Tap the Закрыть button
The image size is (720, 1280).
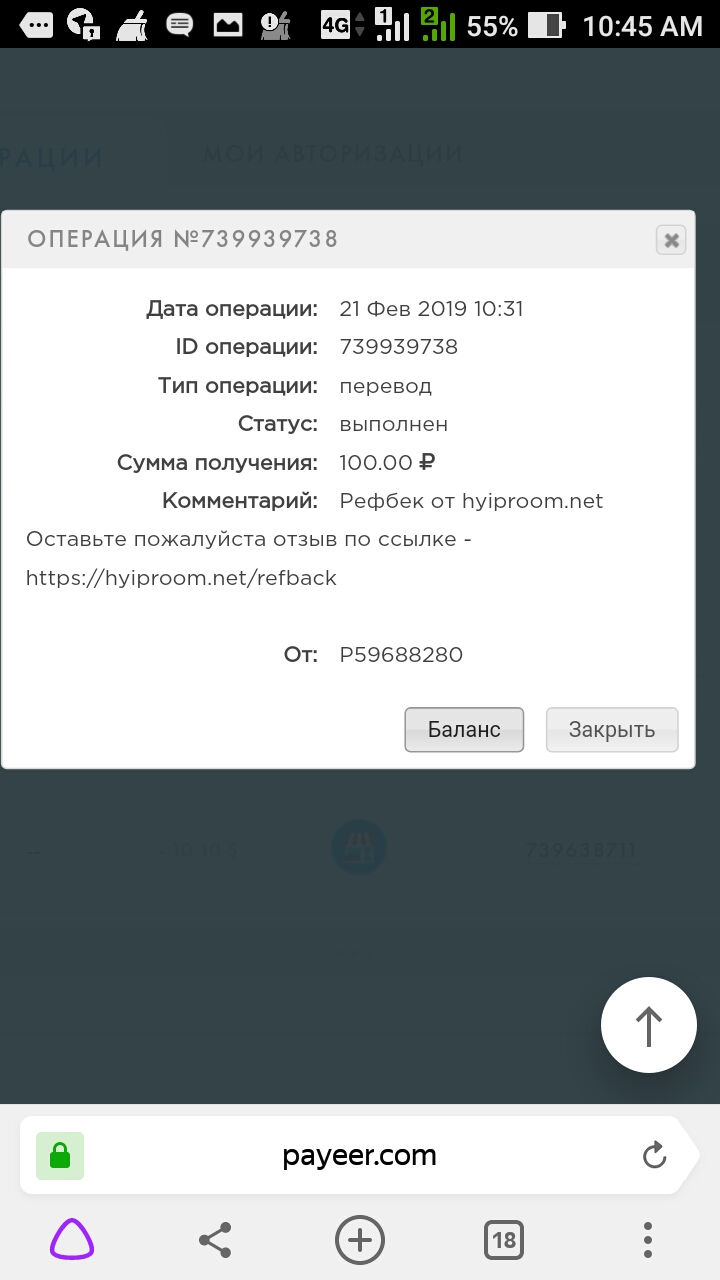612,730
